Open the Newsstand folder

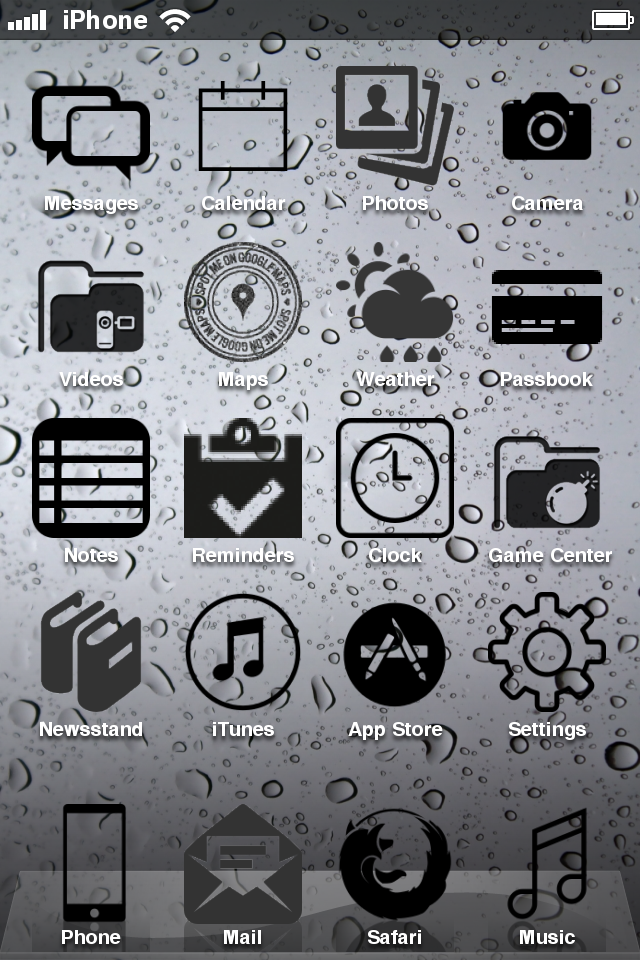click(91, 652)
